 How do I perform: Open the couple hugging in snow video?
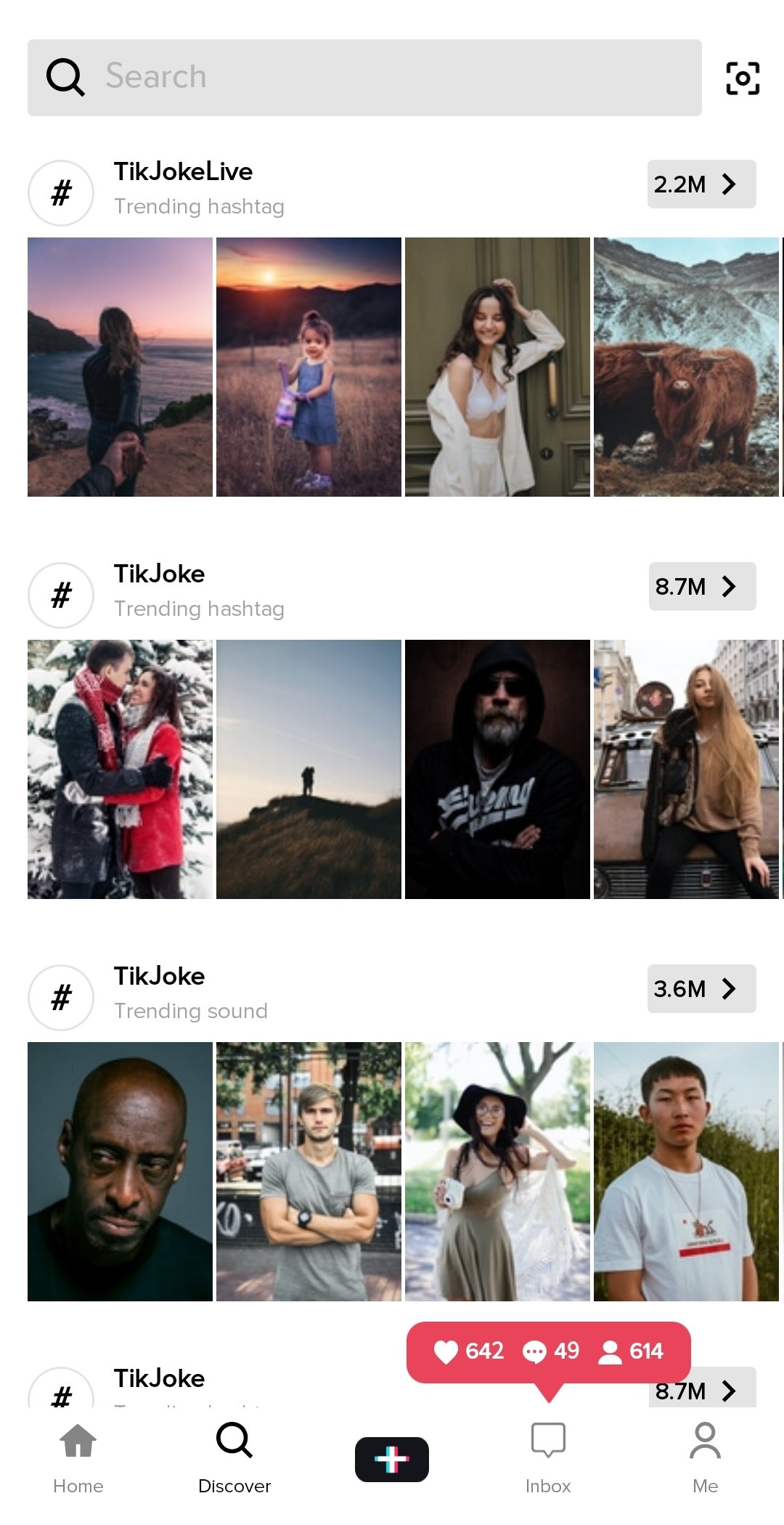[x=120, y=769]
